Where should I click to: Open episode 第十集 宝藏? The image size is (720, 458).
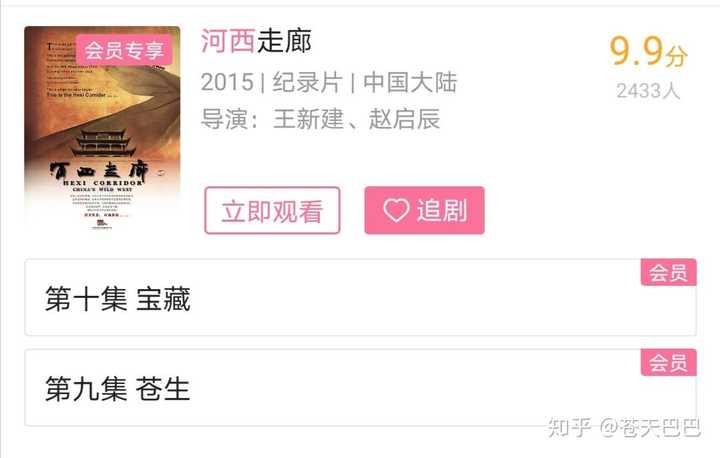(360, 298)
